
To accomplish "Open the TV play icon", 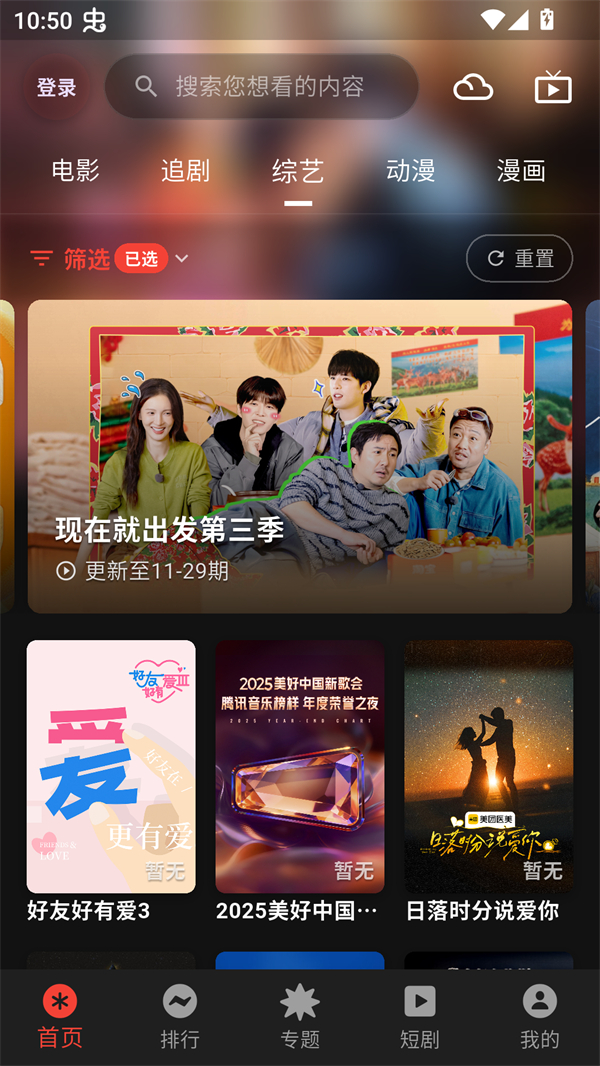I will [x=552, y=88].
